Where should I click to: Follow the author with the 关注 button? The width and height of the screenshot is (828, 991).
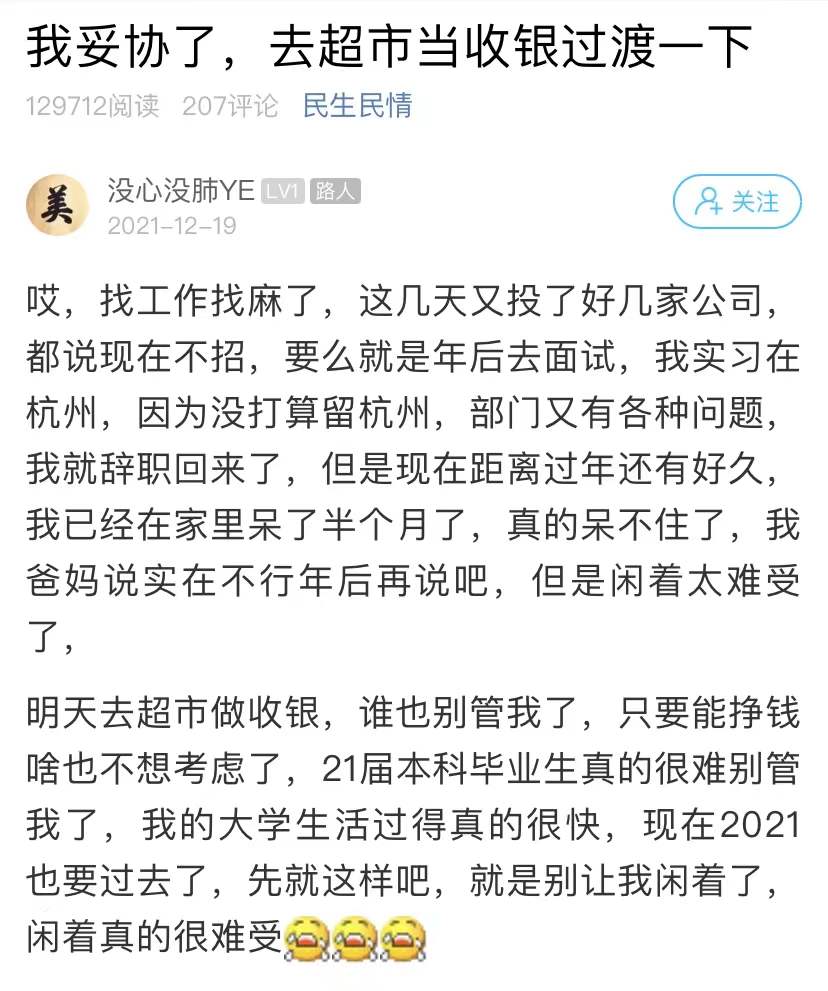[737, 203]
